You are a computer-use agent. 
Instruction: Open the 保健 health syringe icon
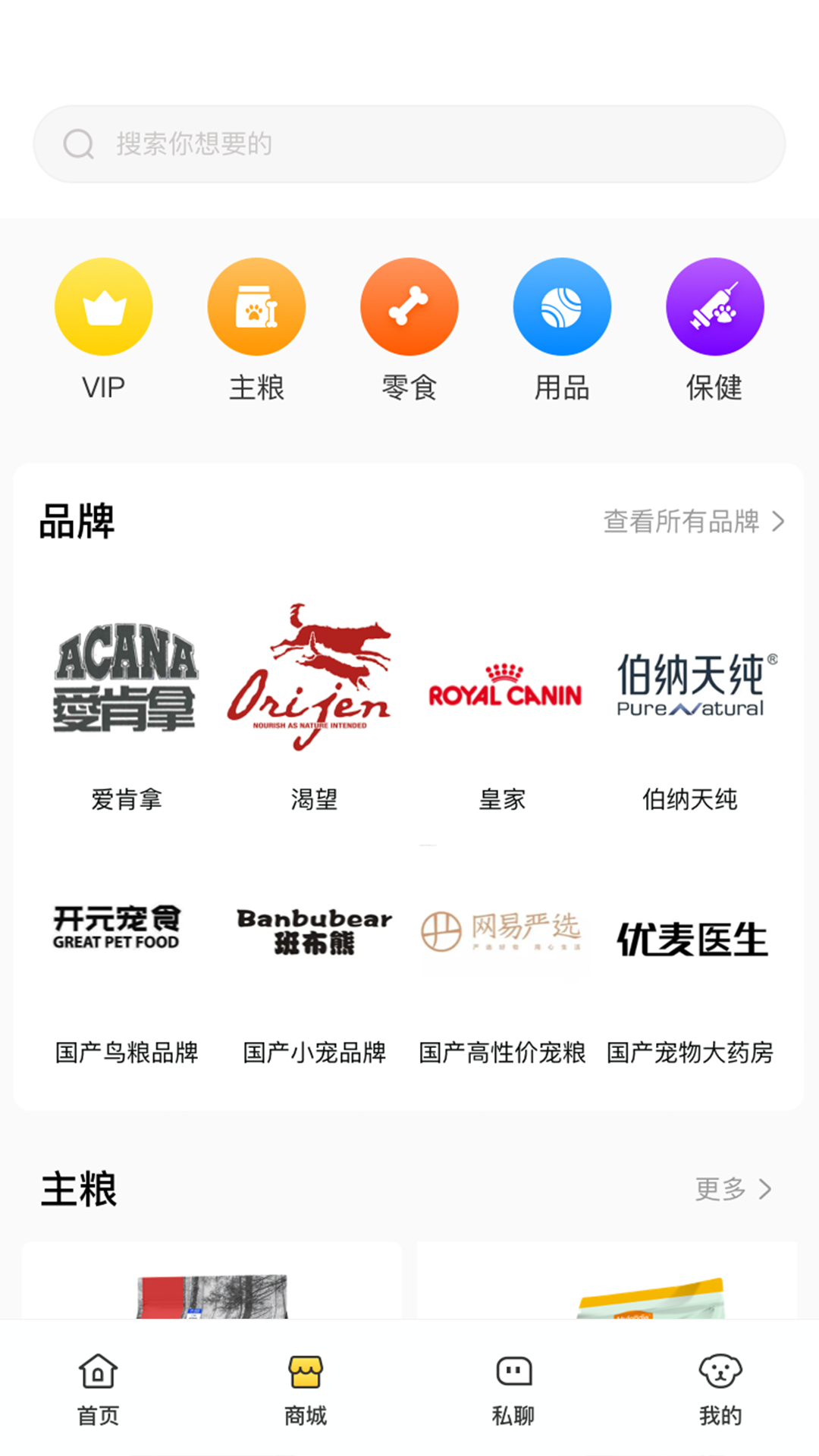point(715,306)
